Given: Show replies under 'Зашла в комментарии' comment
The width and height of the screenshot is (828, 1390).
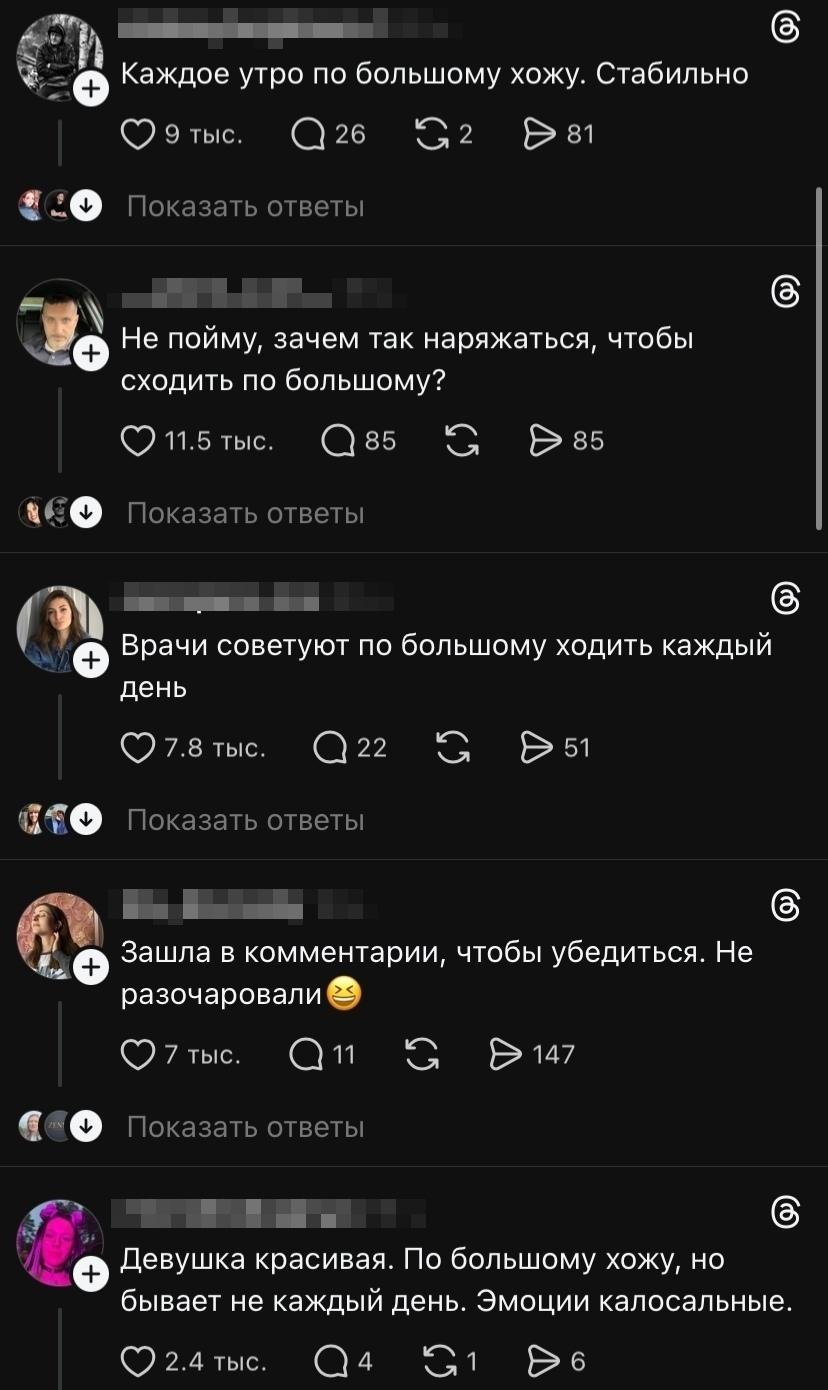Looking at the screenshot, I should (x=245, y=1128).
